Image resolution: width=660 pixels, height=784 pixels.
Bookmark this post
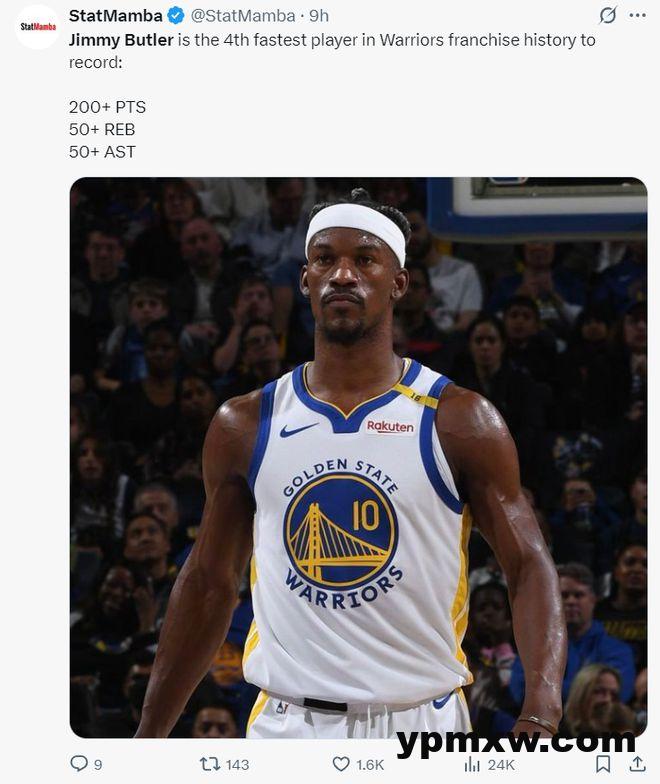coord(603,764)
